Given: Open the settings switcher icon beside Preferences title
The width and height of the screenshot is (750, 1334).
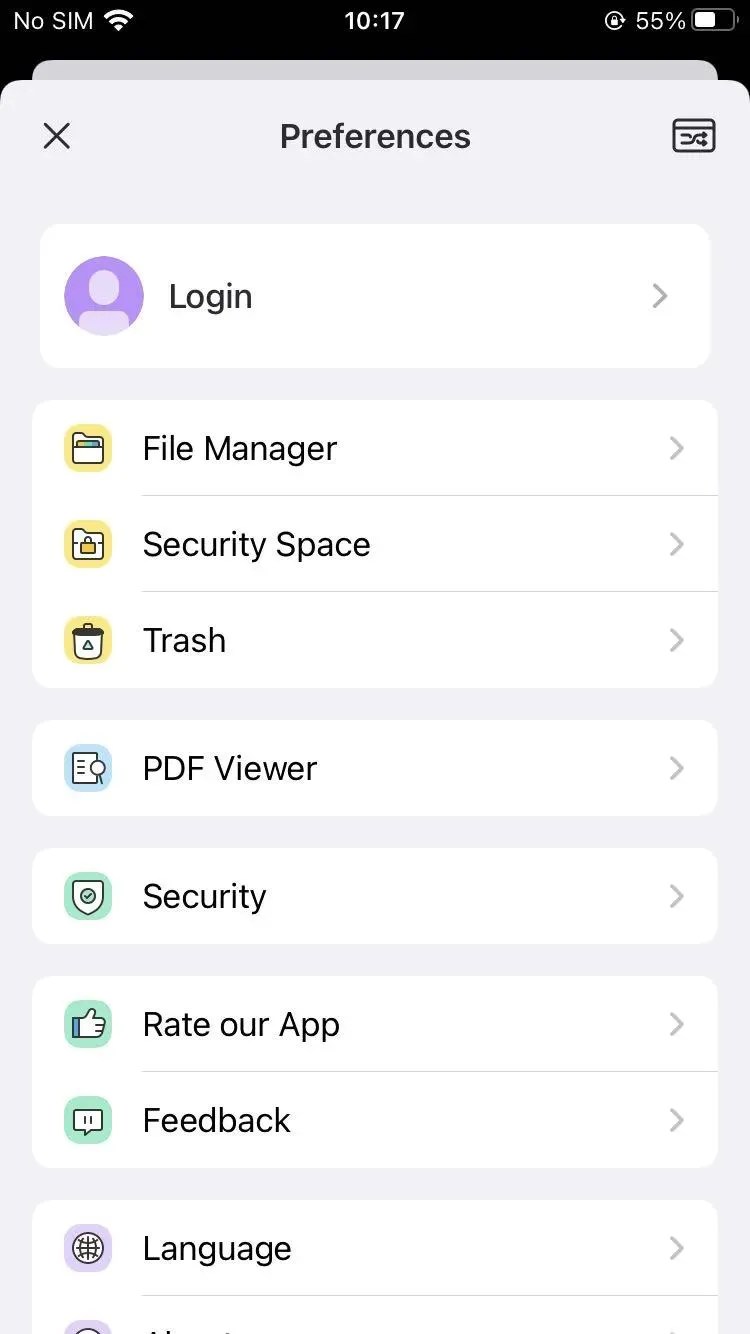Looking at the screenshot, I should [694, 135].
